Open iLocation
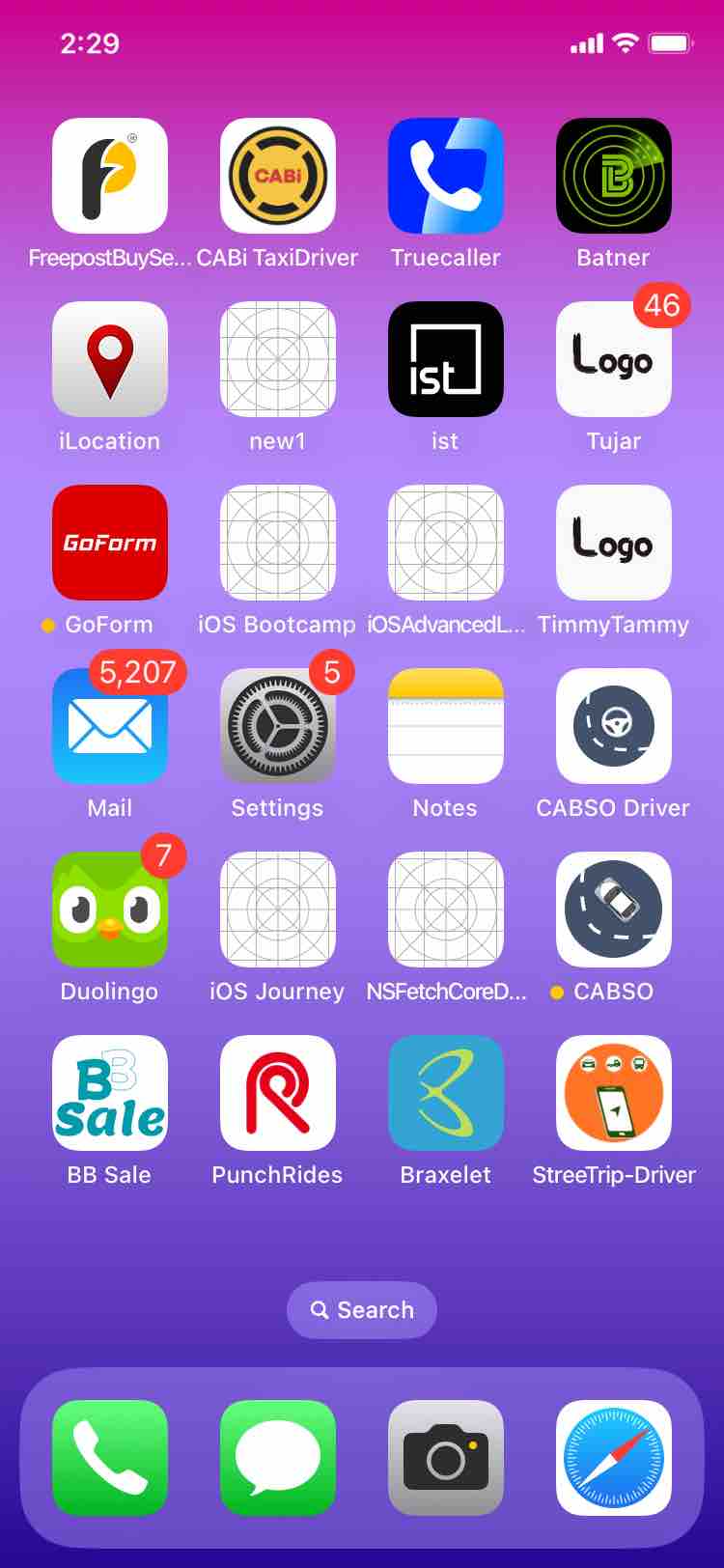The height and width of the screenshot is (1568, 724). (x=110, y=359)
